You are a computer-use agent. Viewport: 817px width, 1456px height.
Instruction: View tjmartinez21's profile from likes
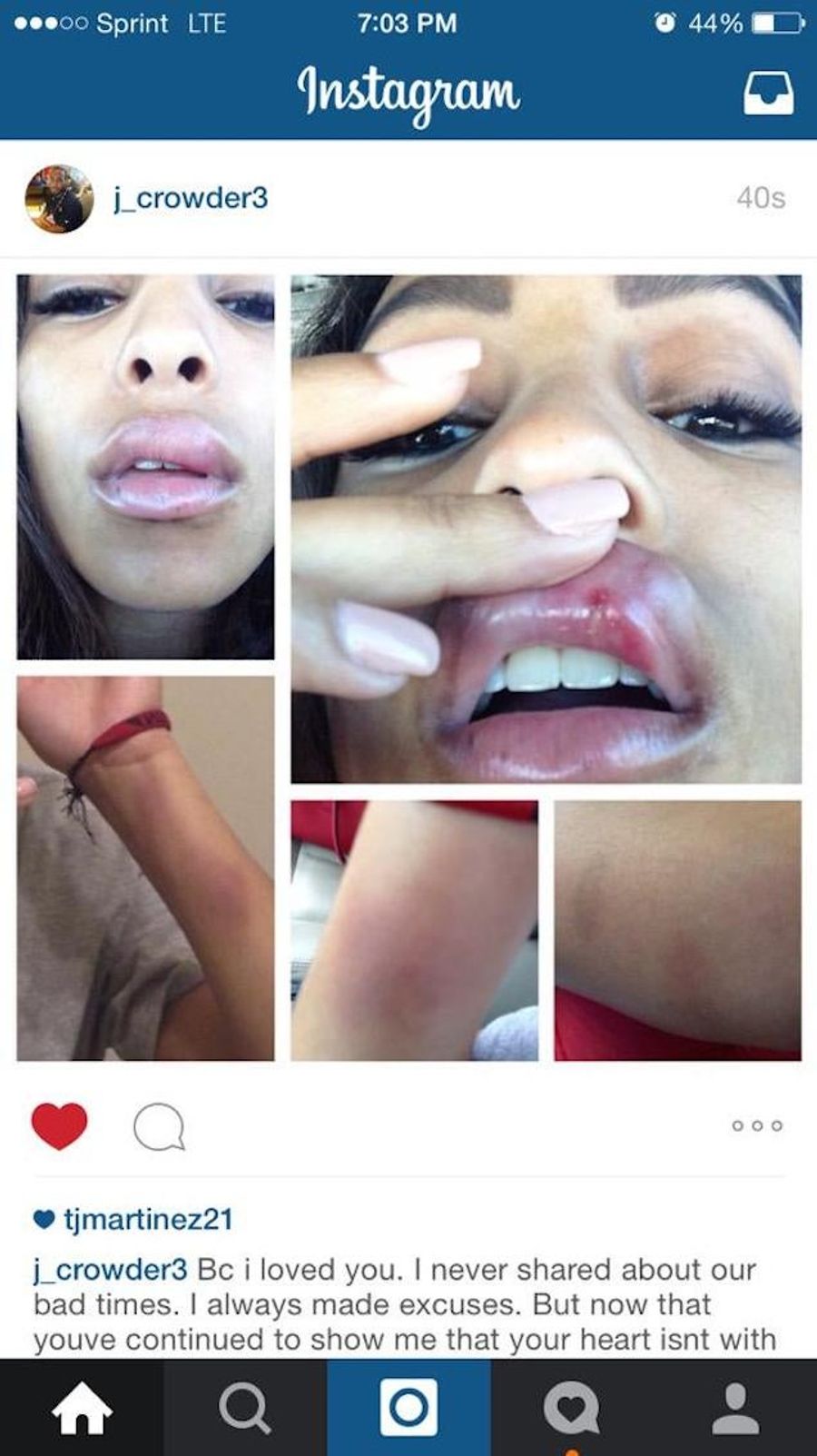tap(148, 1219)
